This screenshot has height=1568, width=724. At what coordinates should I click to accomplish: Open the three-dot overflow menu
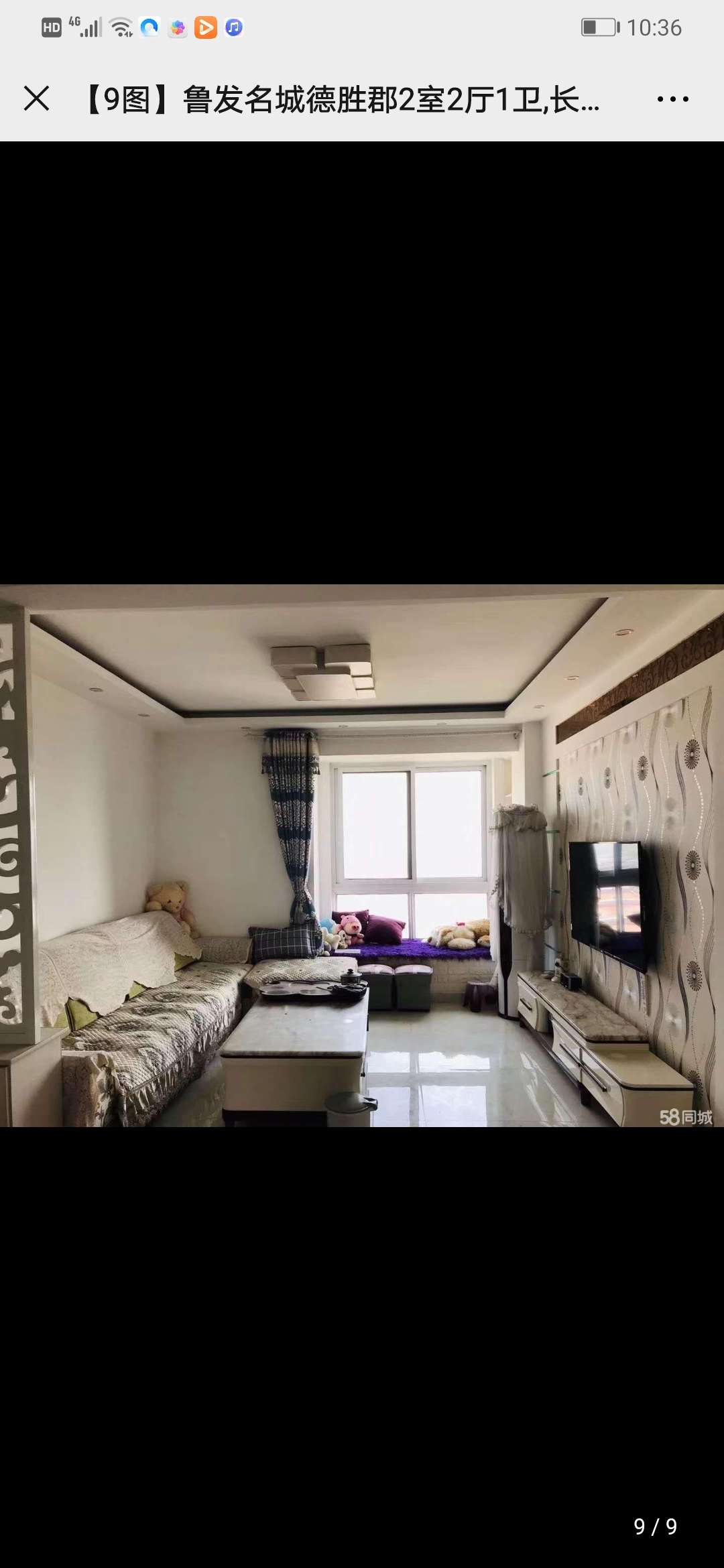tap(672, 99)
